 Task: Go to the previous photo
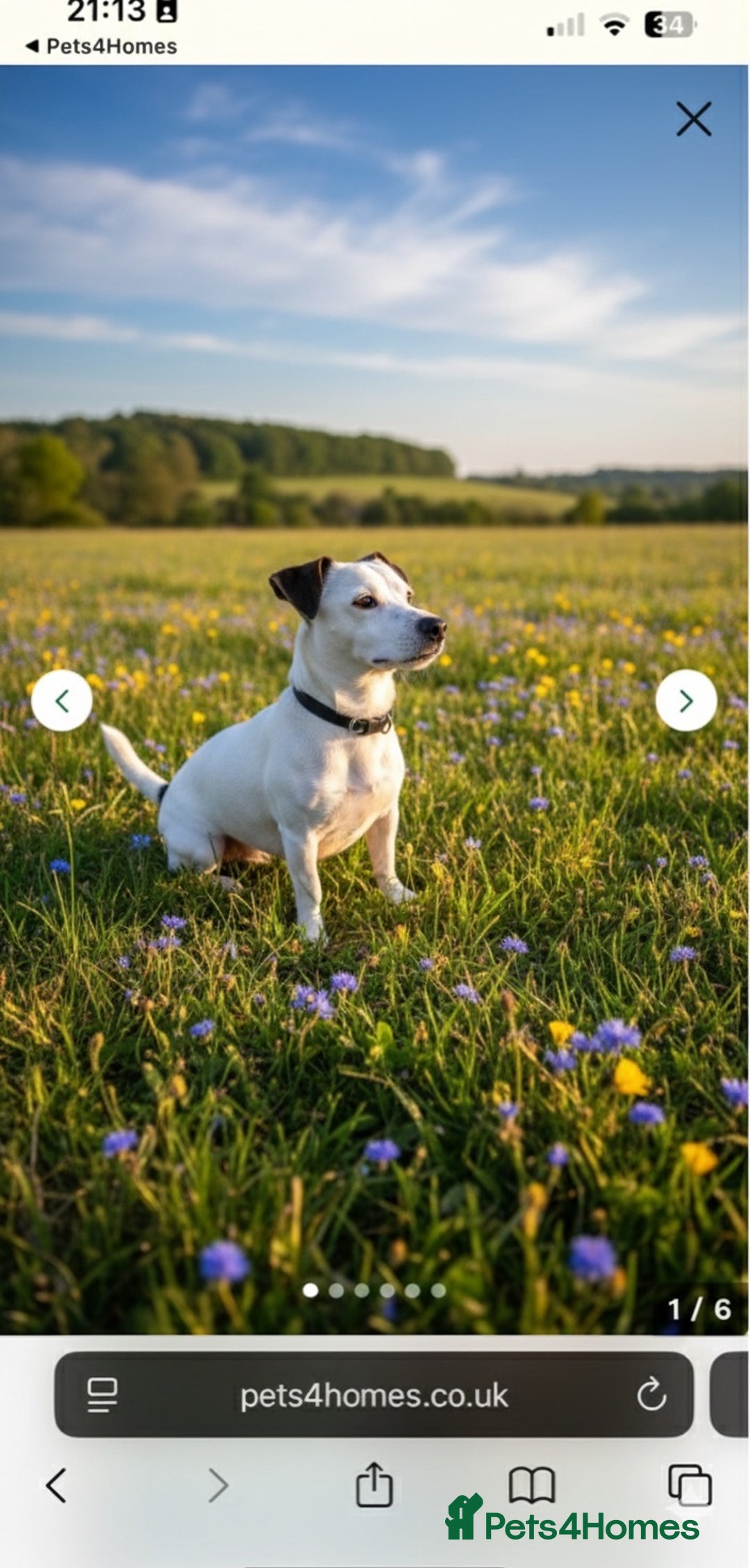pyautogui.click(x=62, y=700)
